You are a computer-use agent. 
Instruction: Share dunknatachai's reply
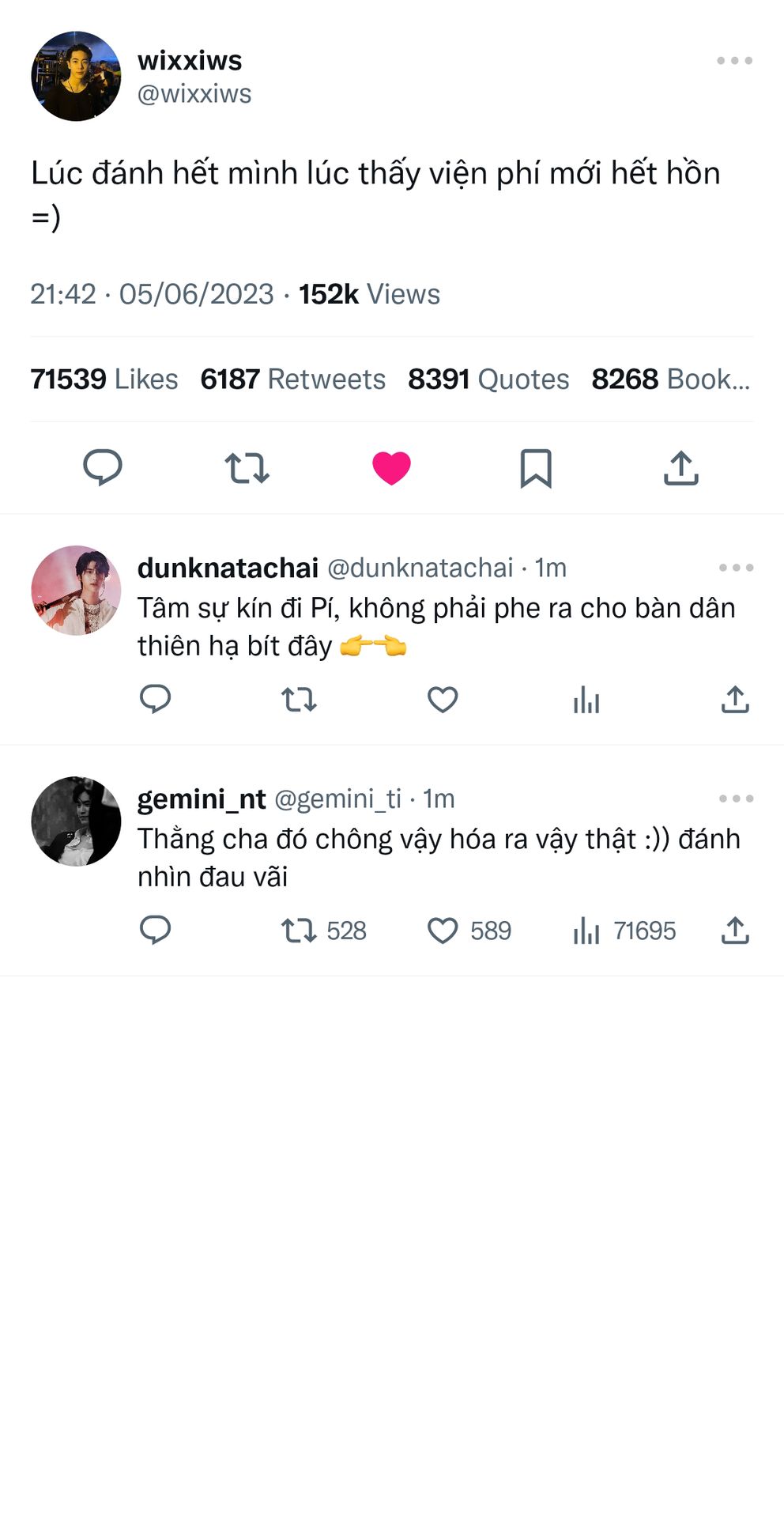click(734, 700)
